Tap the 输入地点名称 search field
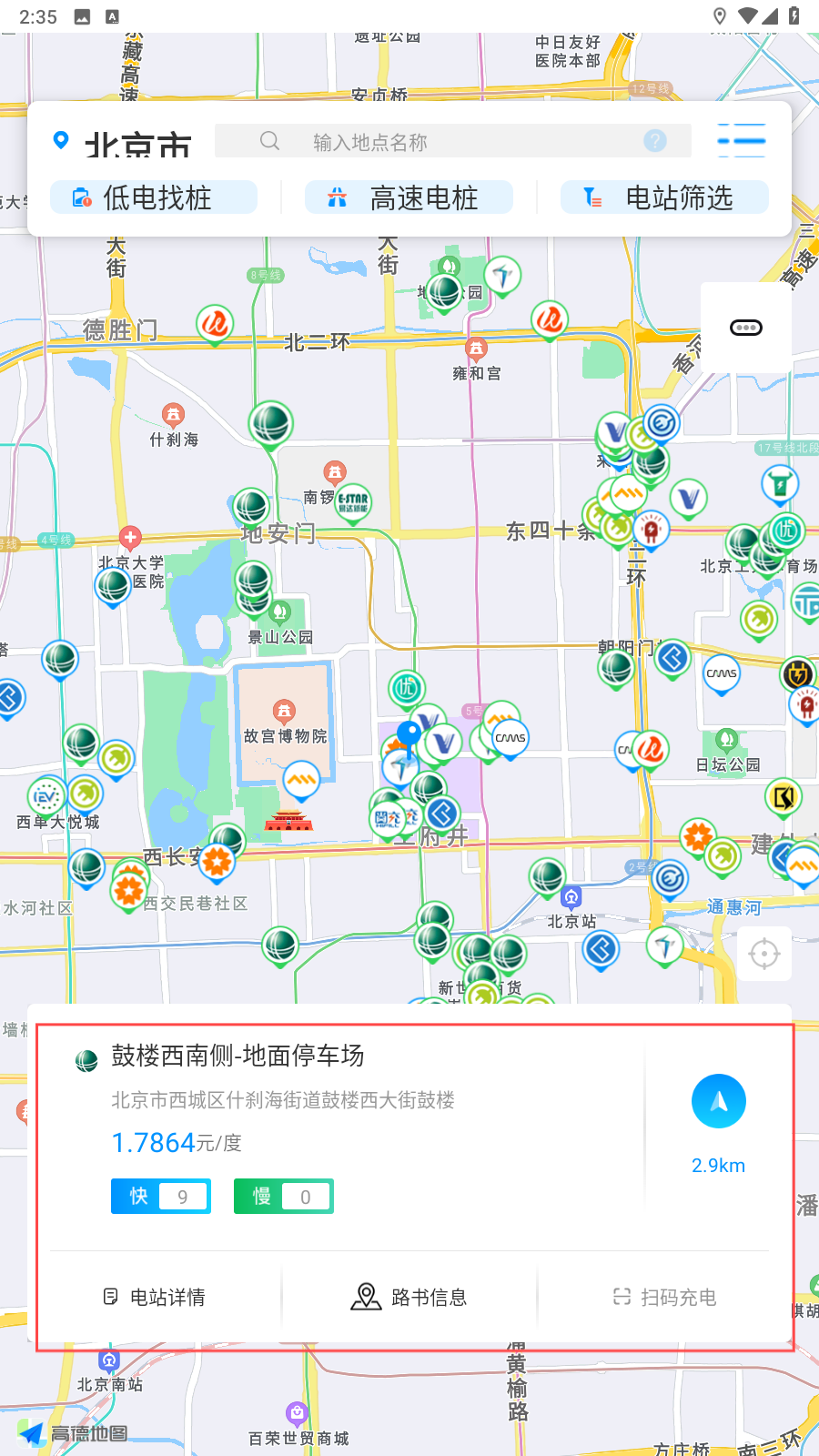This screenshot has width=819, height=1456. point(455,141)
